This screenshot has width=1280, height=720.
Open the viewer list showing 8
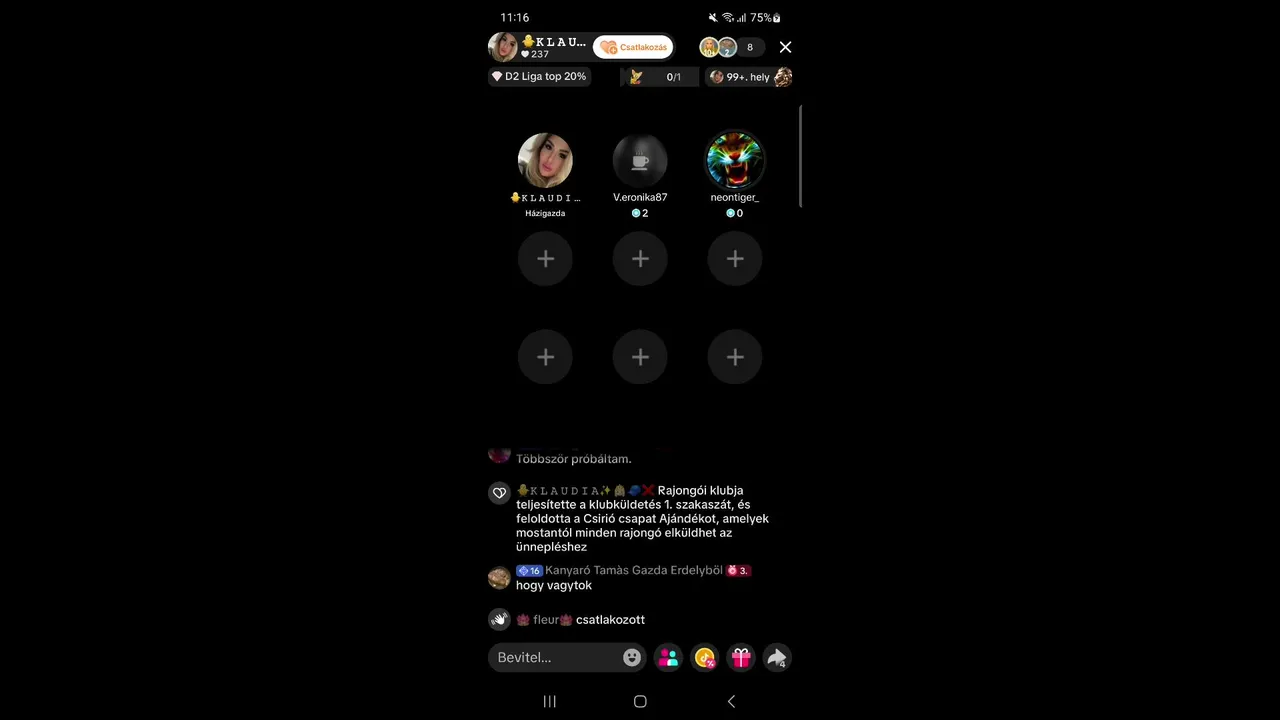coord(749,47)
